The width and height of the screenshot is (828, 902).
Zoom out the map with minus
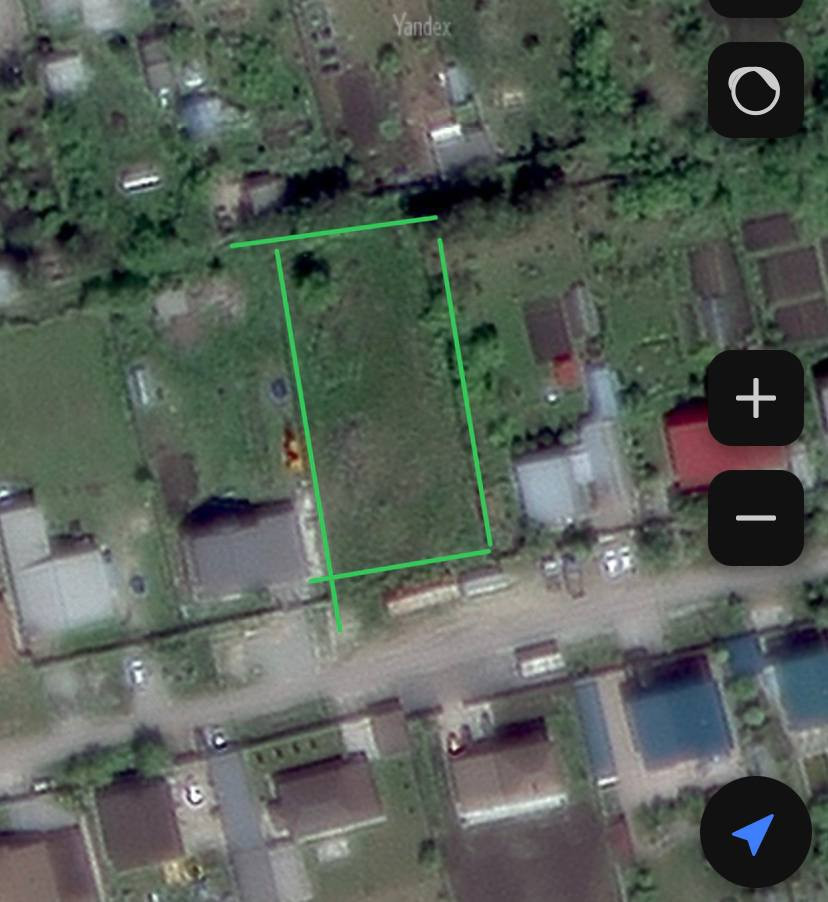point(755,517)
